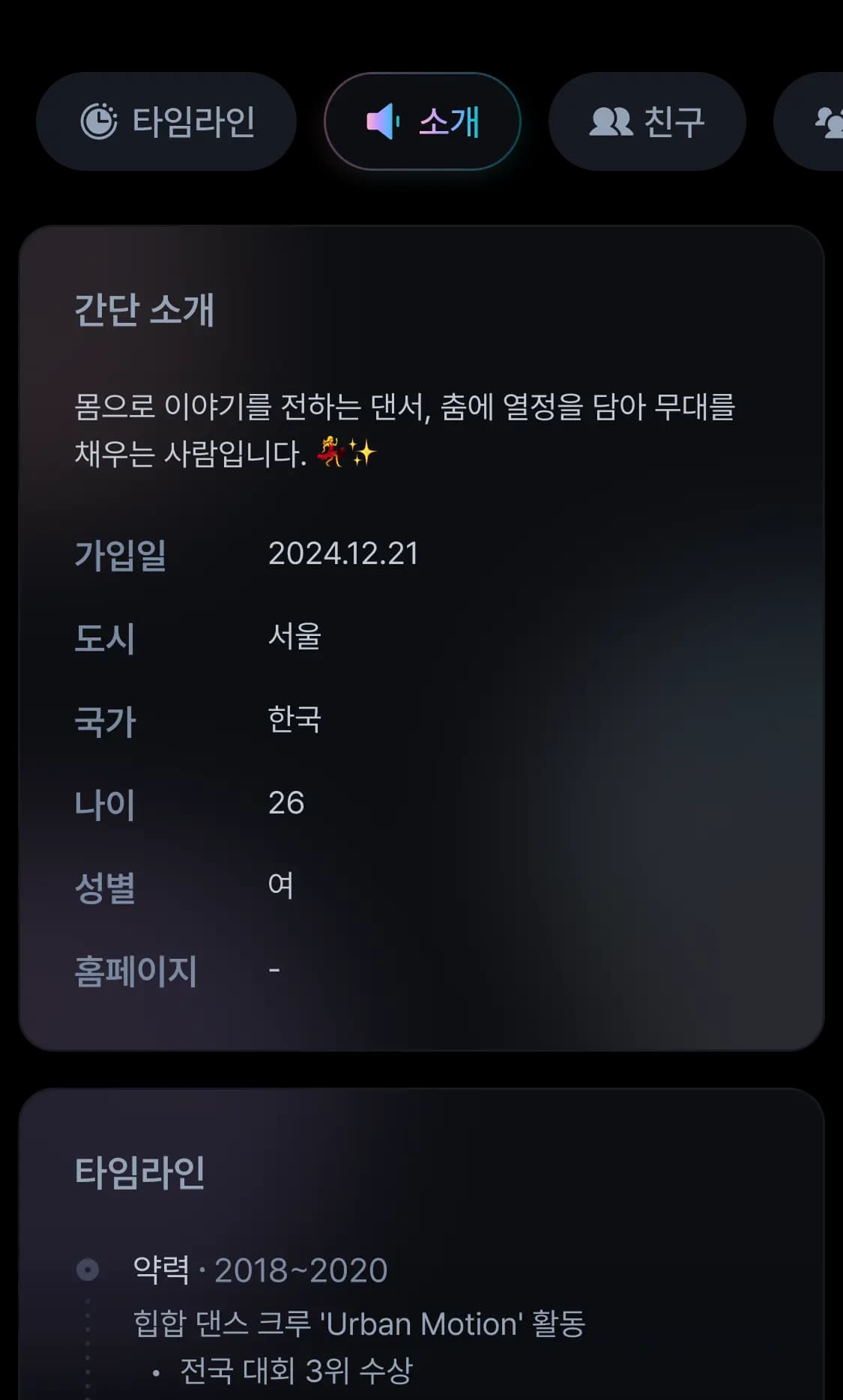The width and height of the screenshot is (843, 1400).
Task: Click the city value 서울
Action: (296, 637)
